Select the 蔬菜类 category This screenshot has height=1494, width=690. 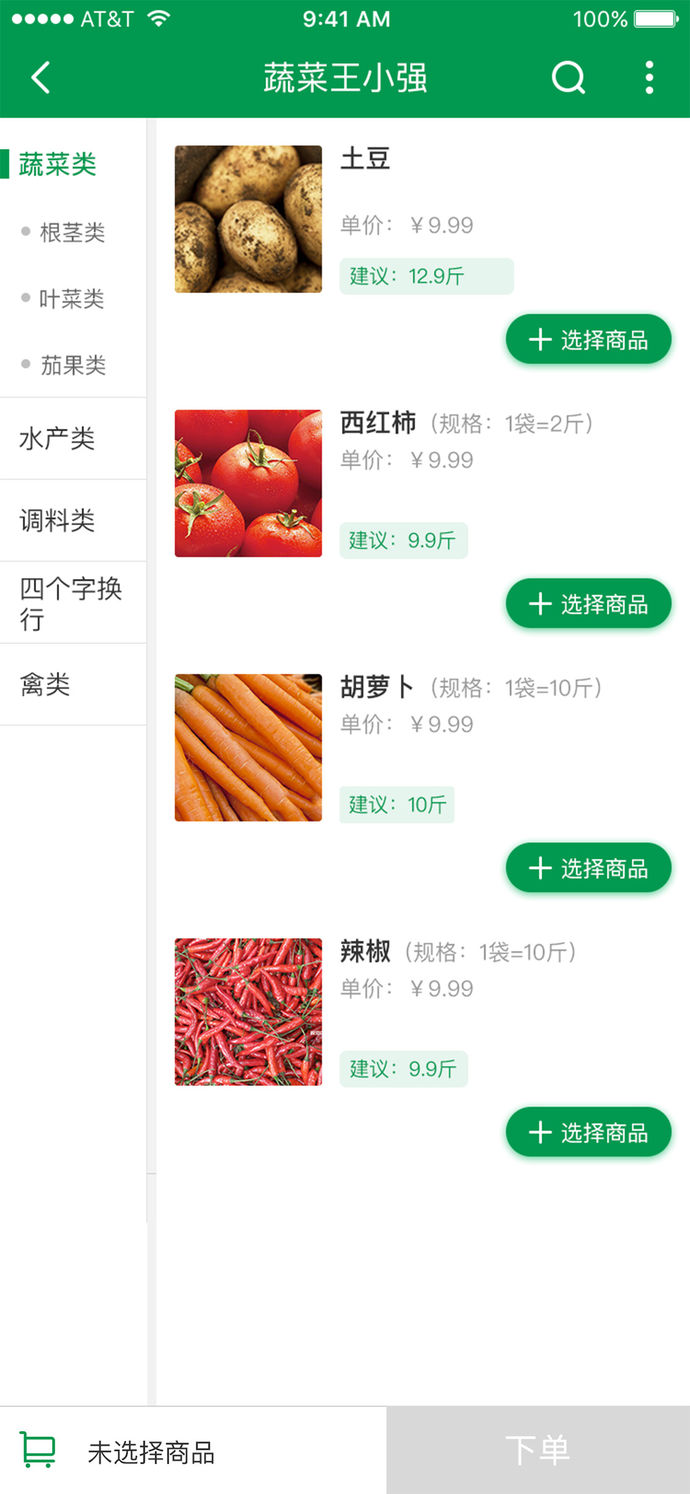(58, 165)
